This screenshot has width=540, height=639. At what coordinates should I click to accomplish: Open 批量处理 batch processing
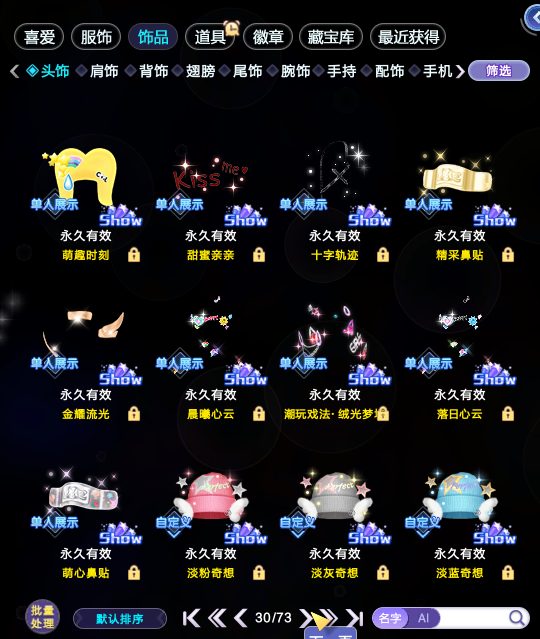[42, 617]
